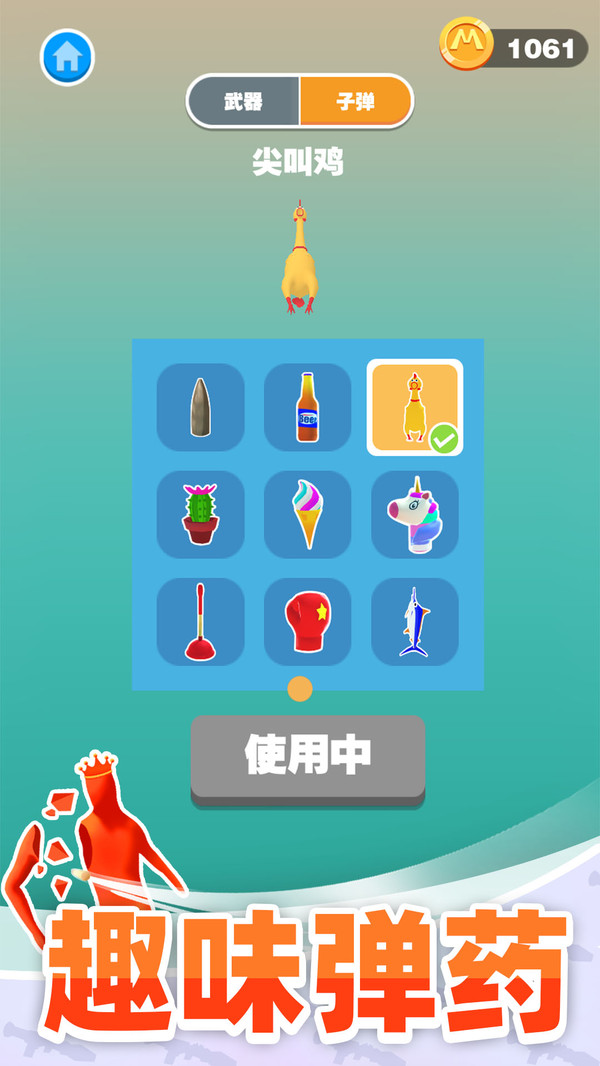
Task: Select the 子弹 tab
Action: (x=355, y=102)
